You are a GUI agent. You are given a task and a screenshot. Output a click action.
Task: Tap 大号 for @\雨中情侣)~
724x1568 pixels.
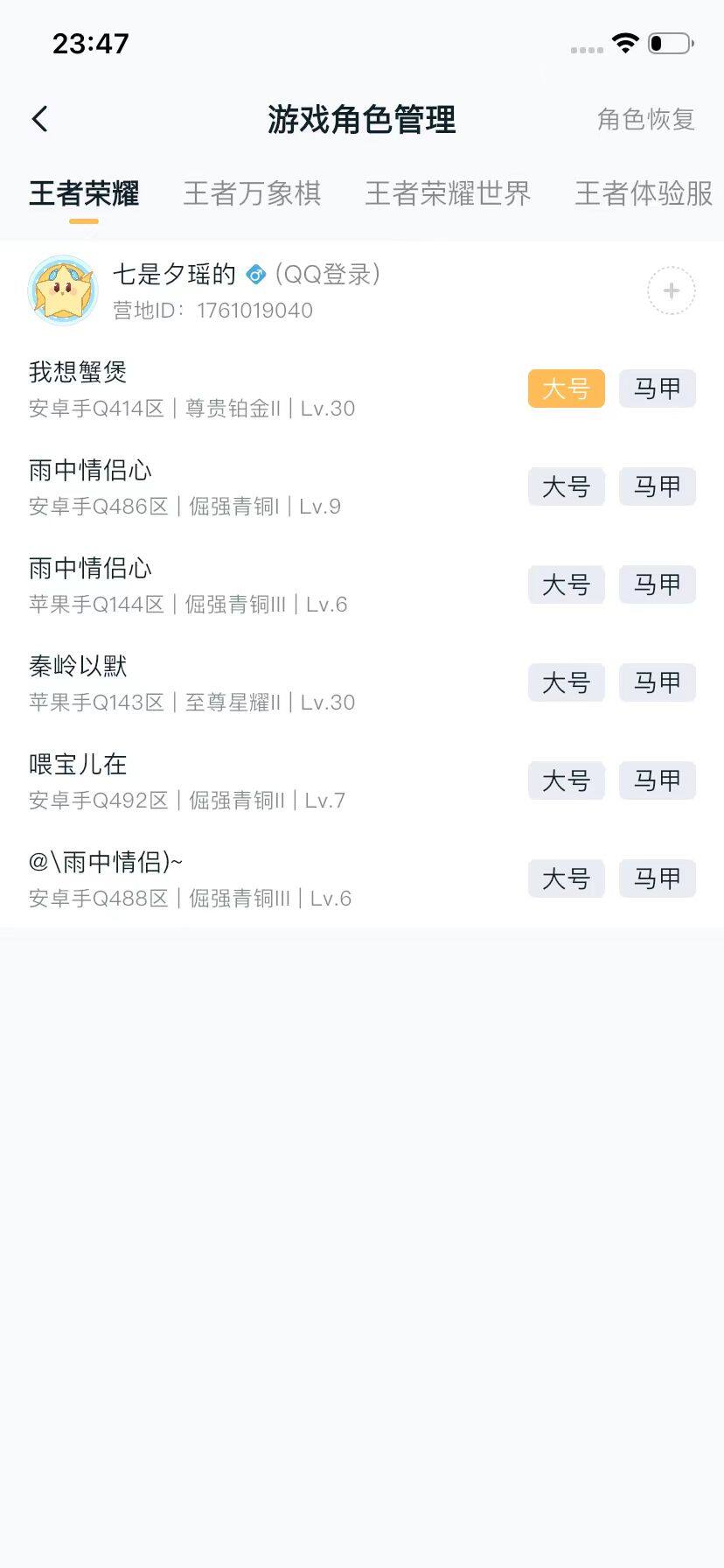(566, 878)
